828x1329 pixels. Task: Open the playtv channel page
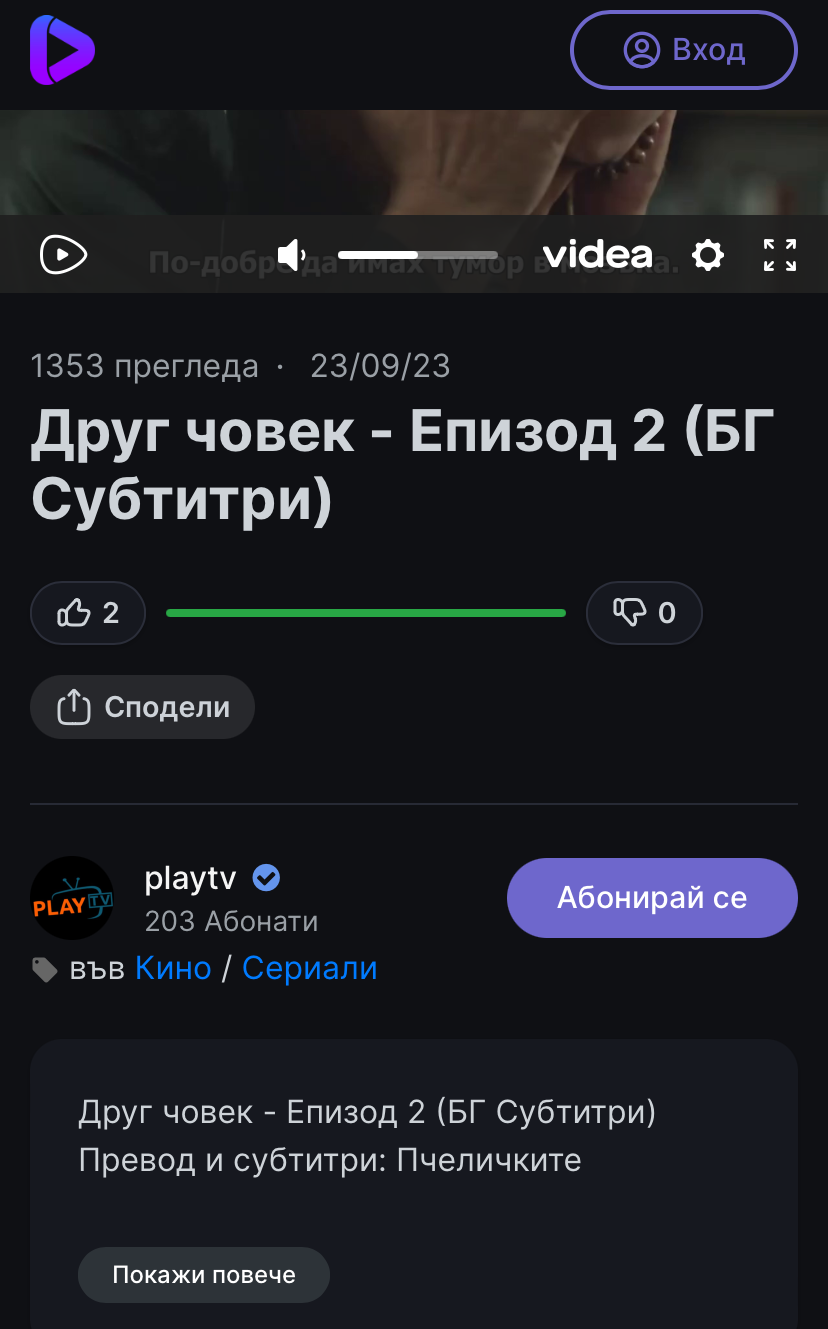(190, 879)
